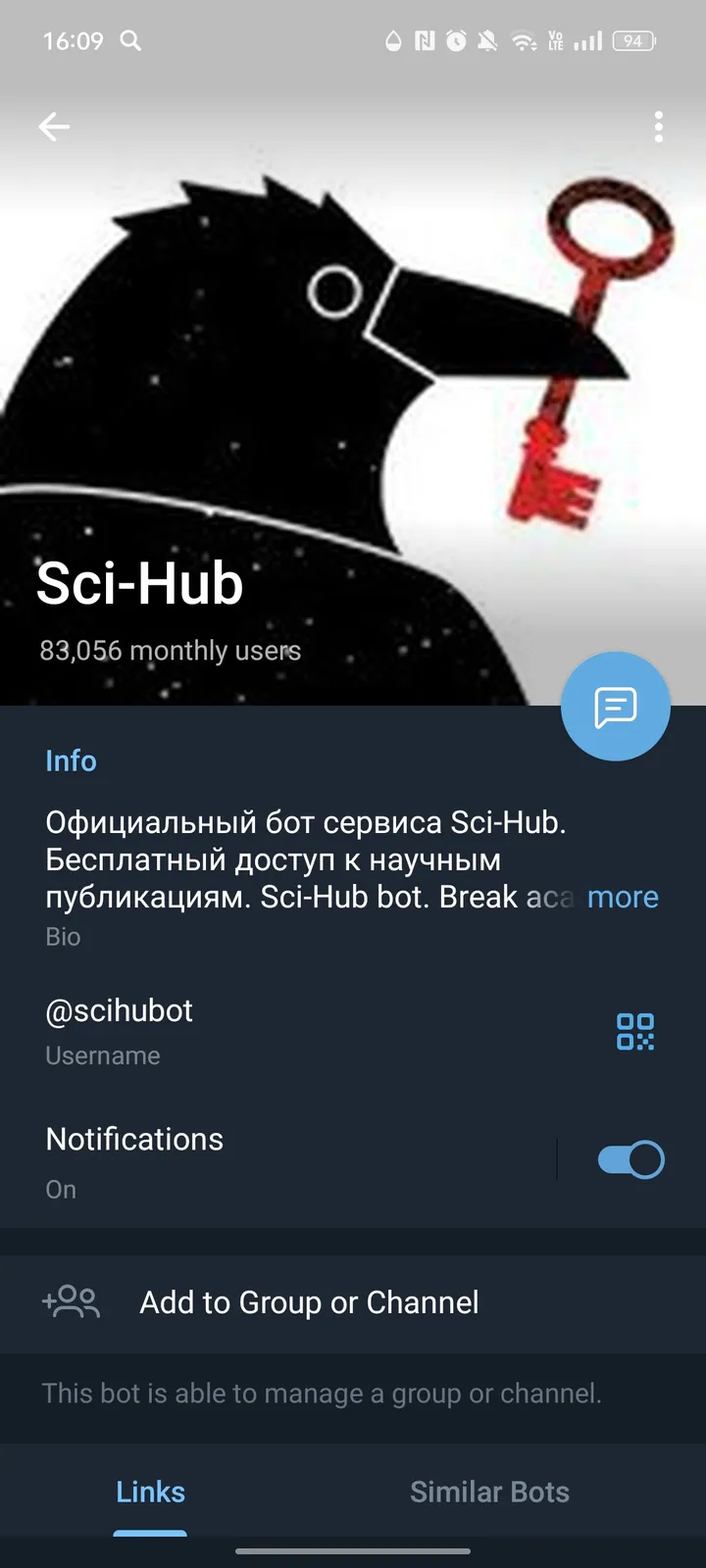706x1568 pixels.
Task: Tap the Sci-Hub profile photo
Action: (353, 392)
